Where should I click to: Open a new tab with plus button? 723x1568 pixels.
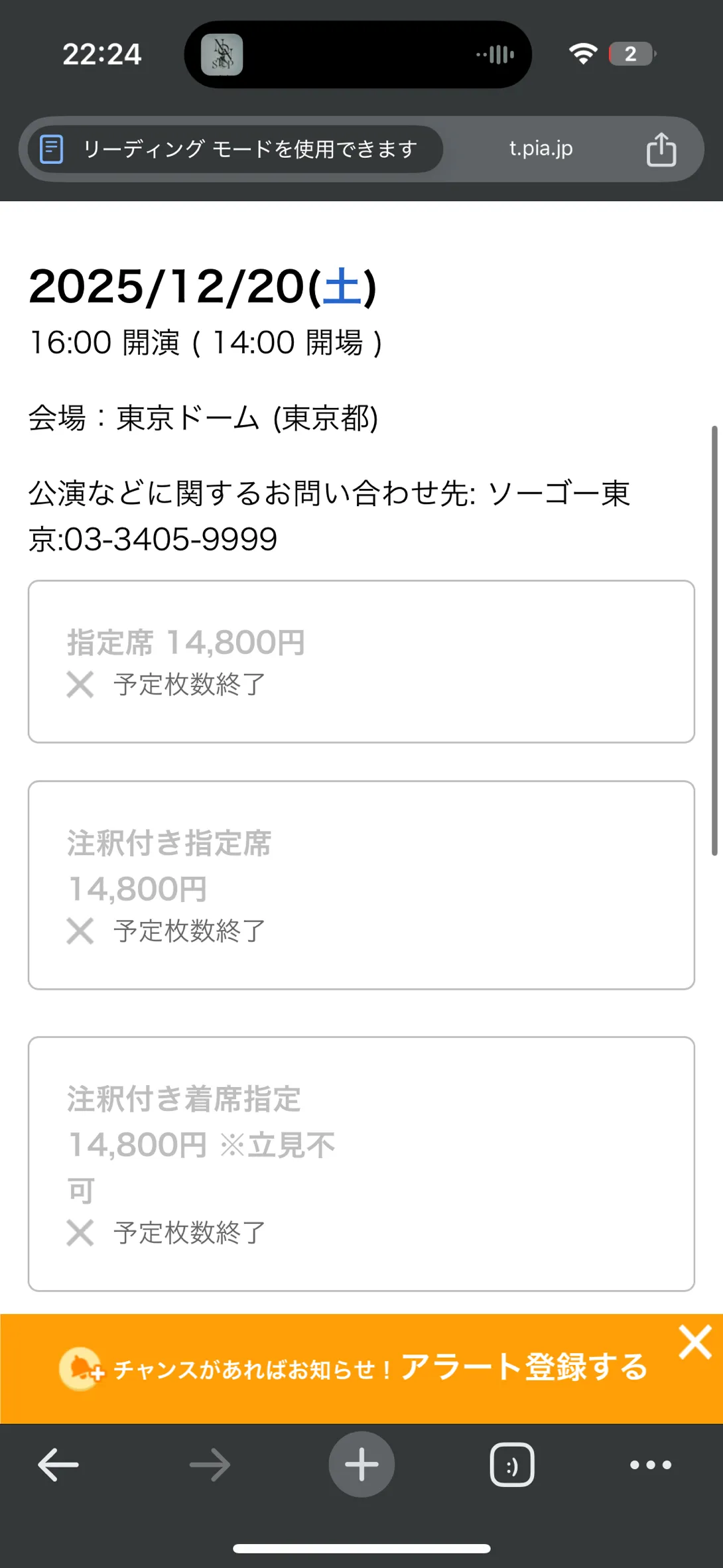(361, 1465)
